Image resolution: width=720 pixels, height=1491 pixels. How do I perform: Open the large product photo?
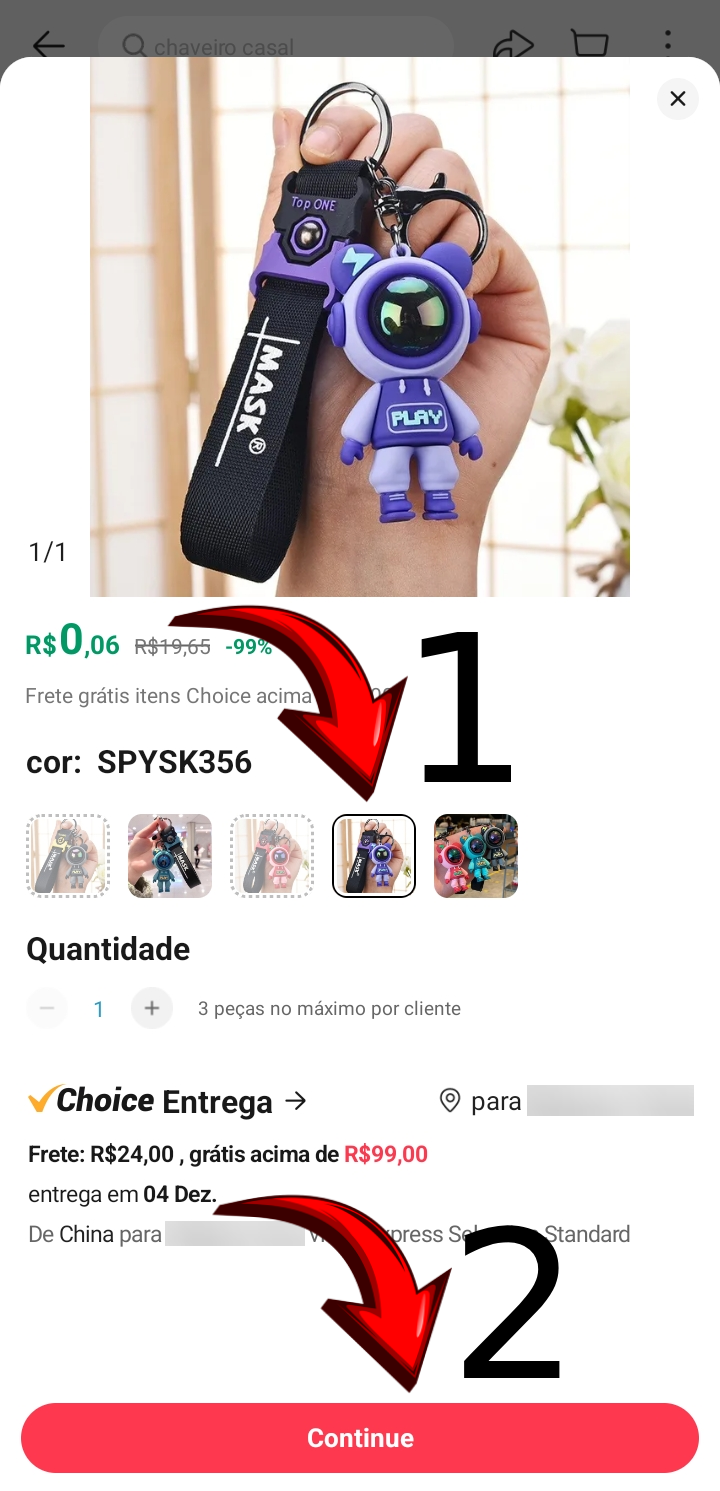click(x=360, y=327)
